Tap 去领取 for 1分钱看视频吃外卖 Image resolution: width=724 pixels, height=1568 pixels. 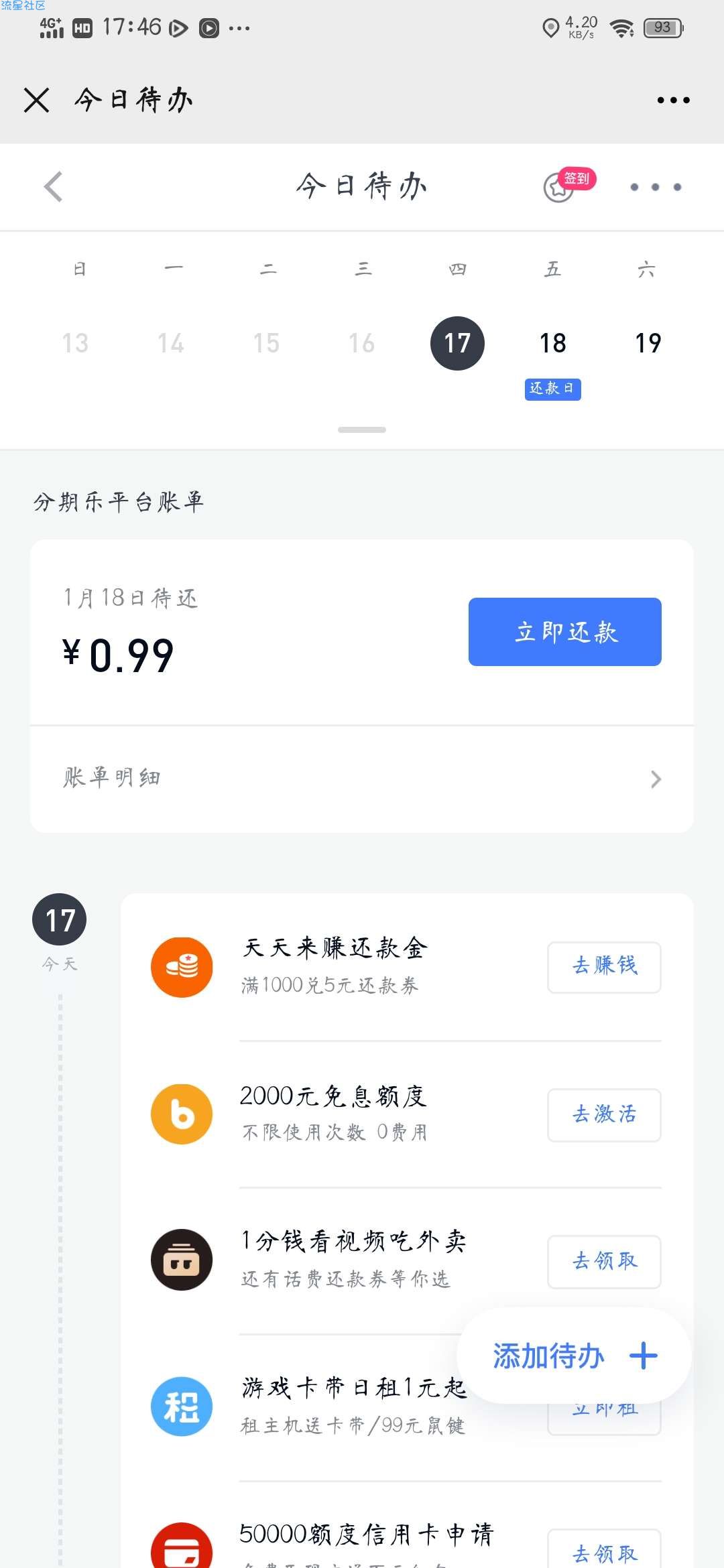click(x=604, y=1262)
